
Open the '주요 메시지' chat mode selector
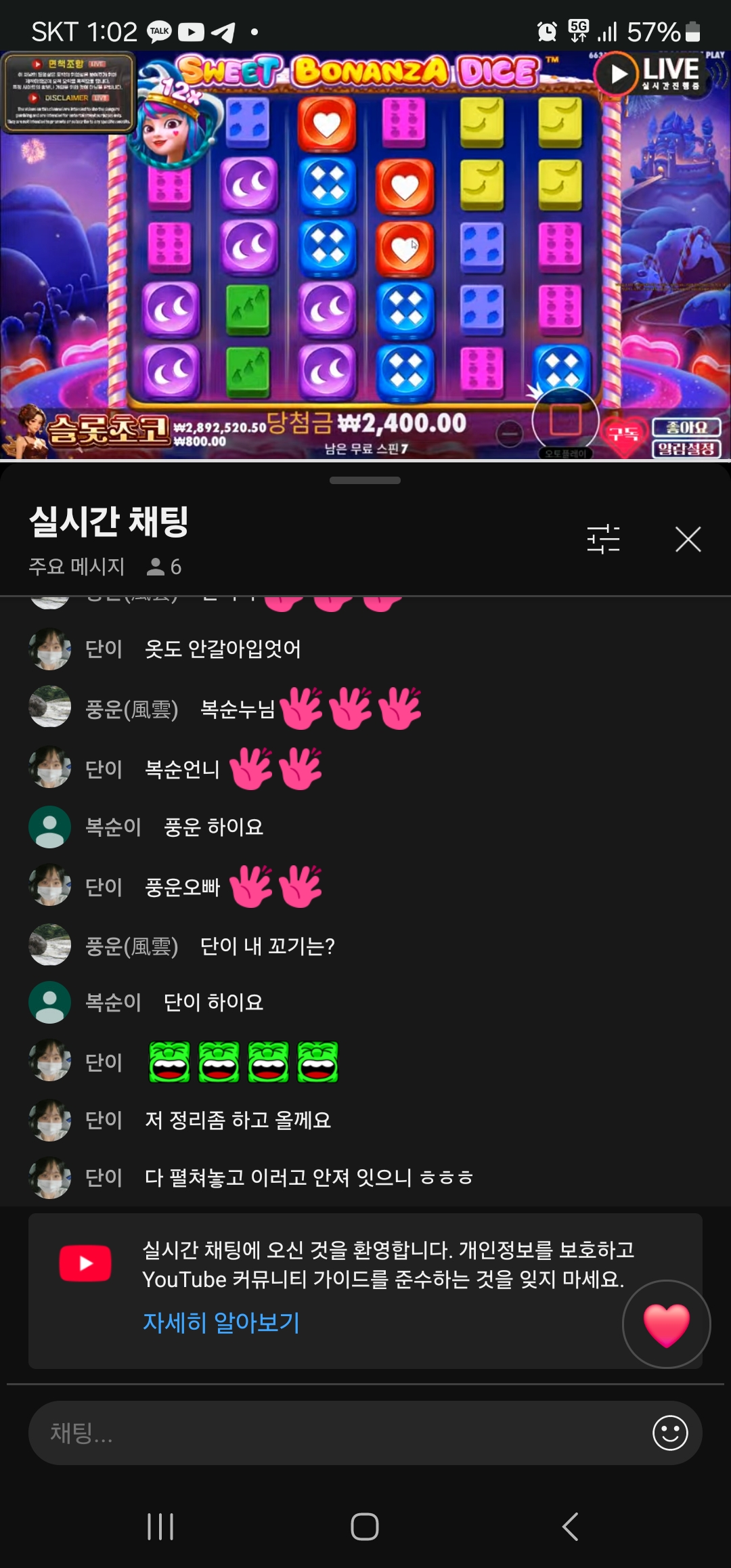coord(76,566)
